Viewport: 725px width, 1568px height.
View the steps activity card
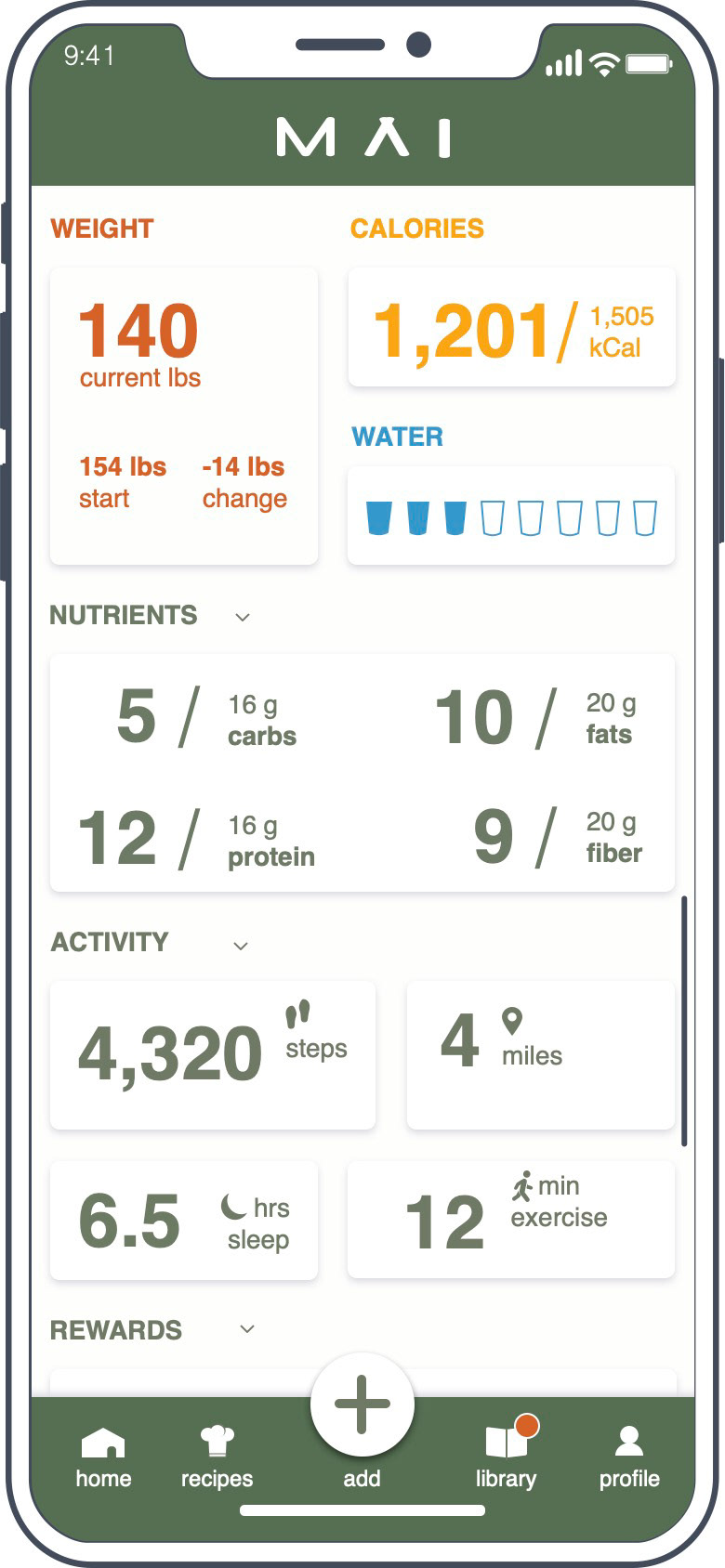(213, 1055)
